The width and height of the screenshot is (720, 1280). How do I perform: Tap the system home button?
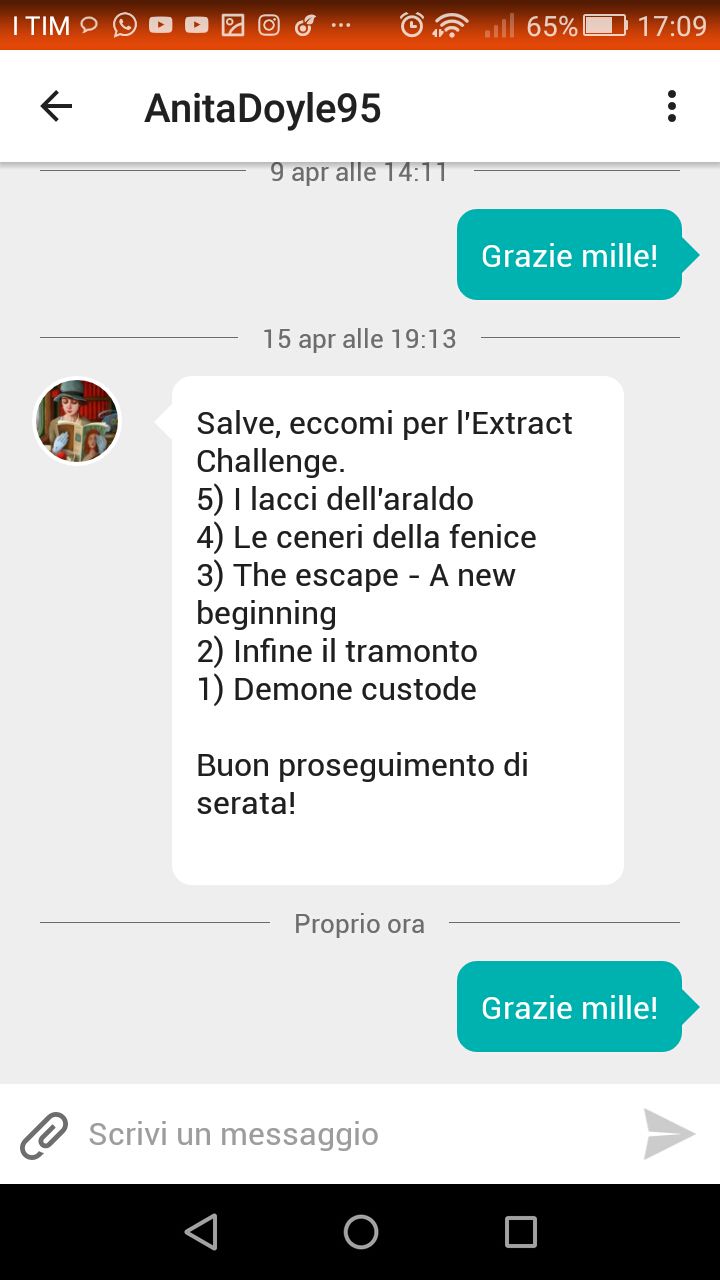[x=360, y=1232]
